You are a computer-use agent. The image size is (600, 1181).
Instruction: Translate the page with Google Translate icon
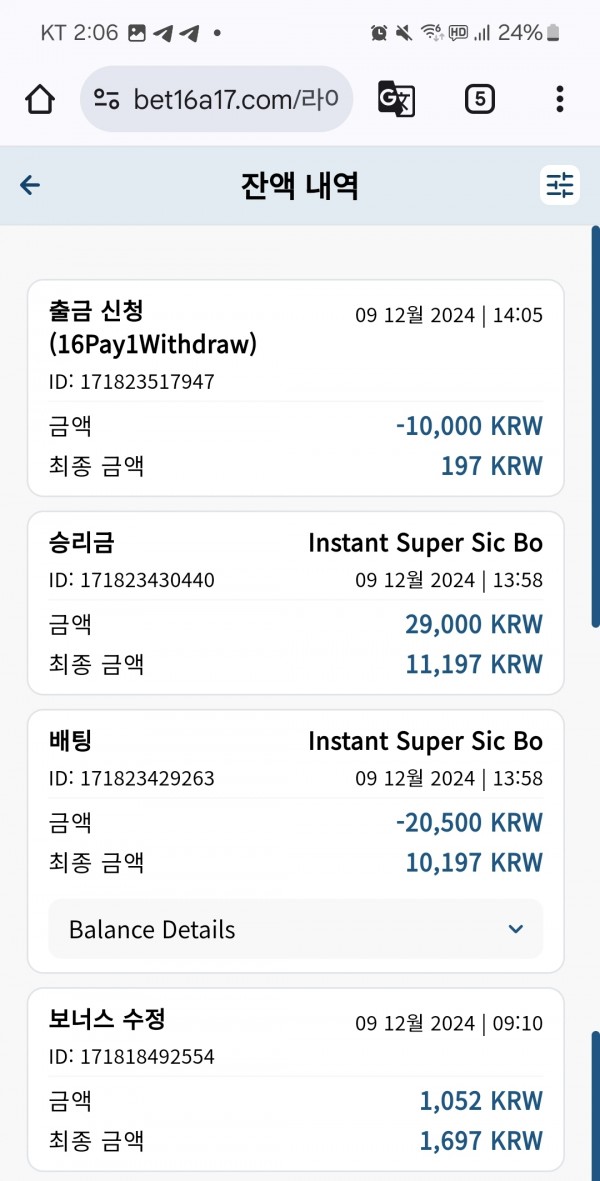point(397,99)
